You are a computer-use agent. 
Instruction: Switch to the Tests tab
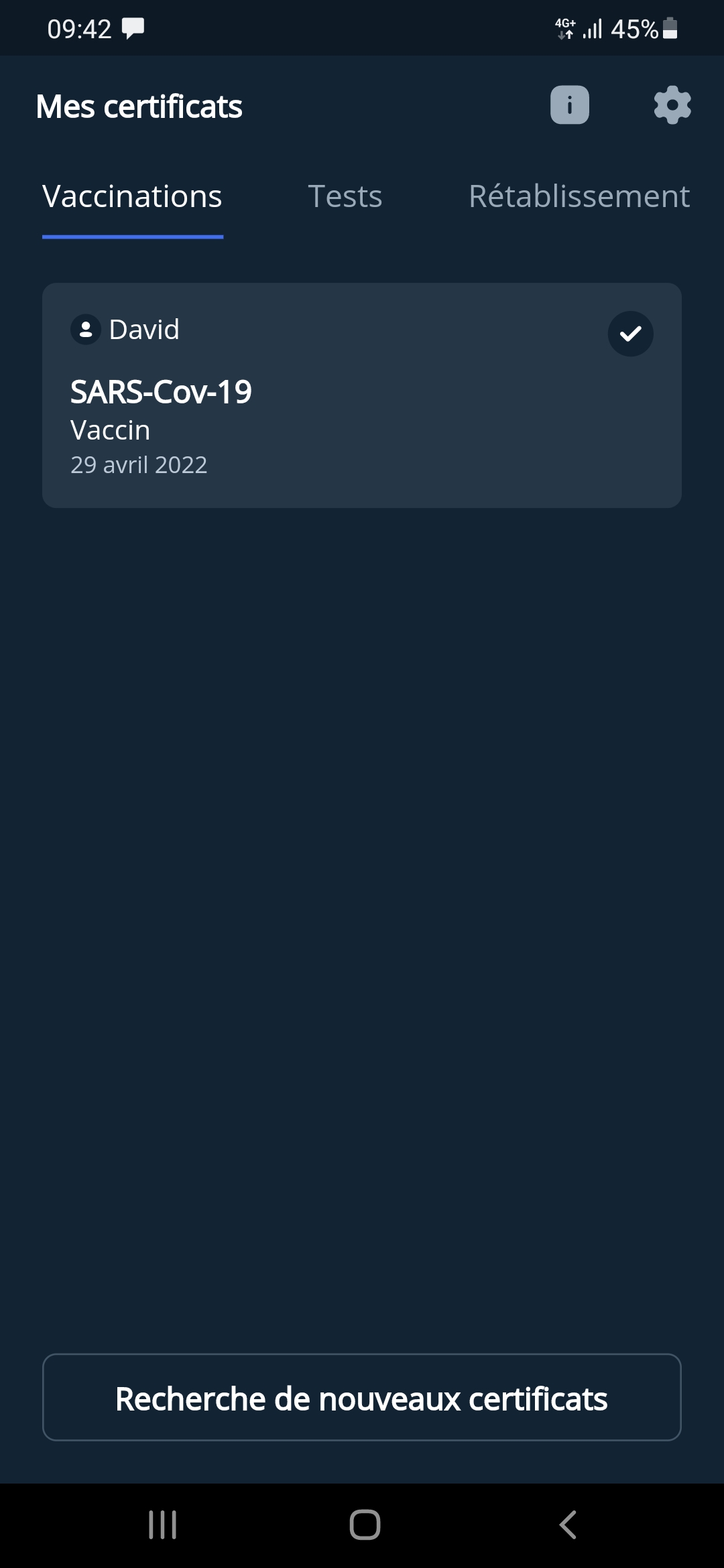click(x=345, y=196)
